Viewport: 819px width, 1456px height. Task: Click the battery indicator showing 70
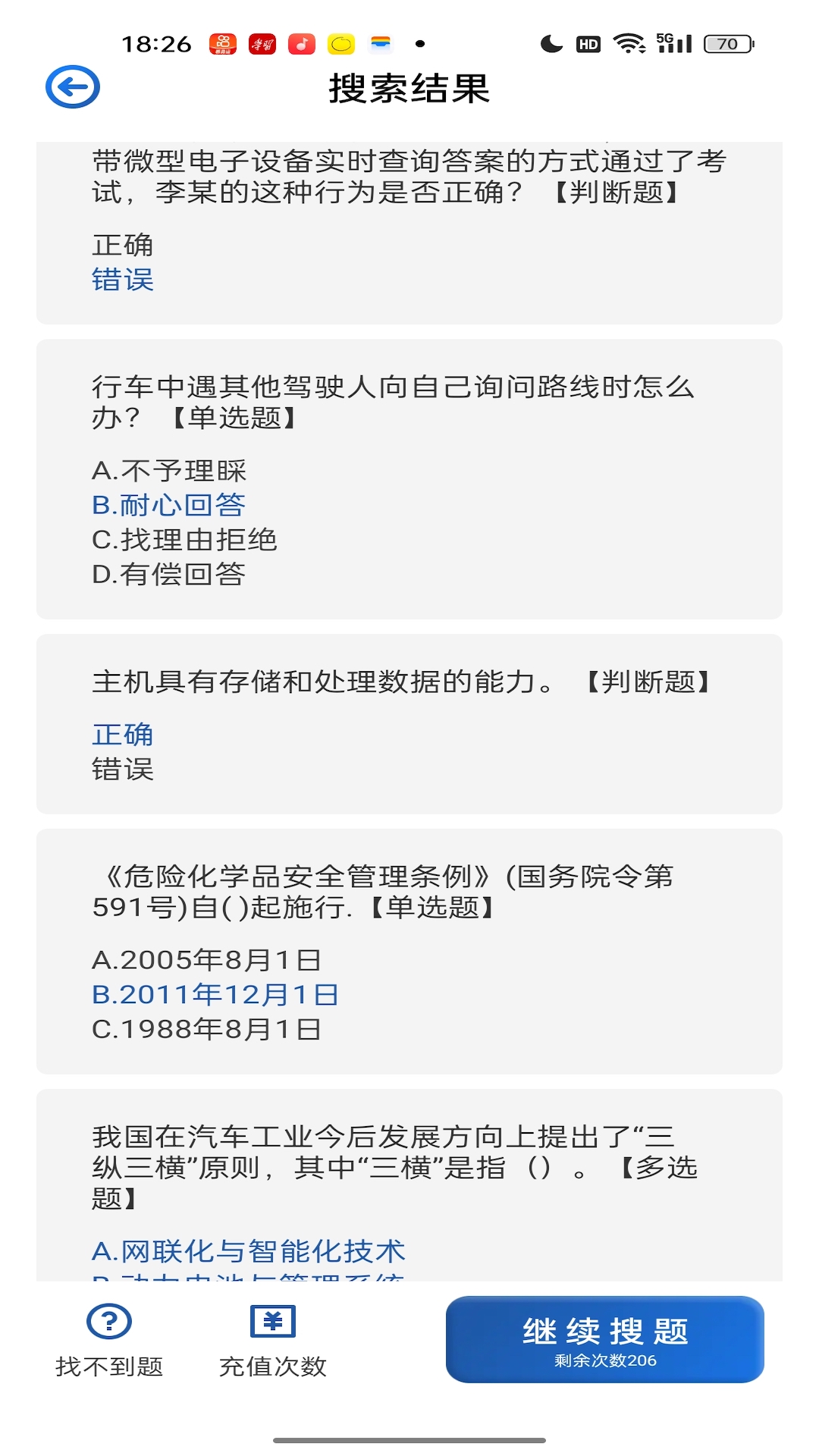724,44
